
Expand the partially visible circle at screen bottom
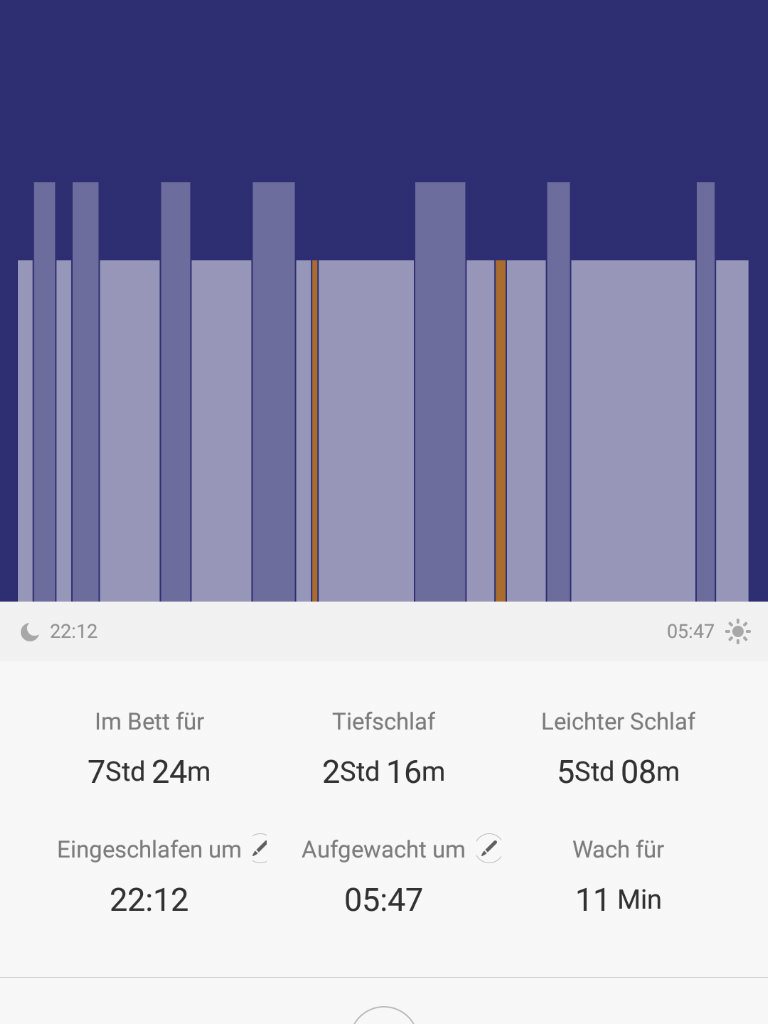pos(384,1015)
